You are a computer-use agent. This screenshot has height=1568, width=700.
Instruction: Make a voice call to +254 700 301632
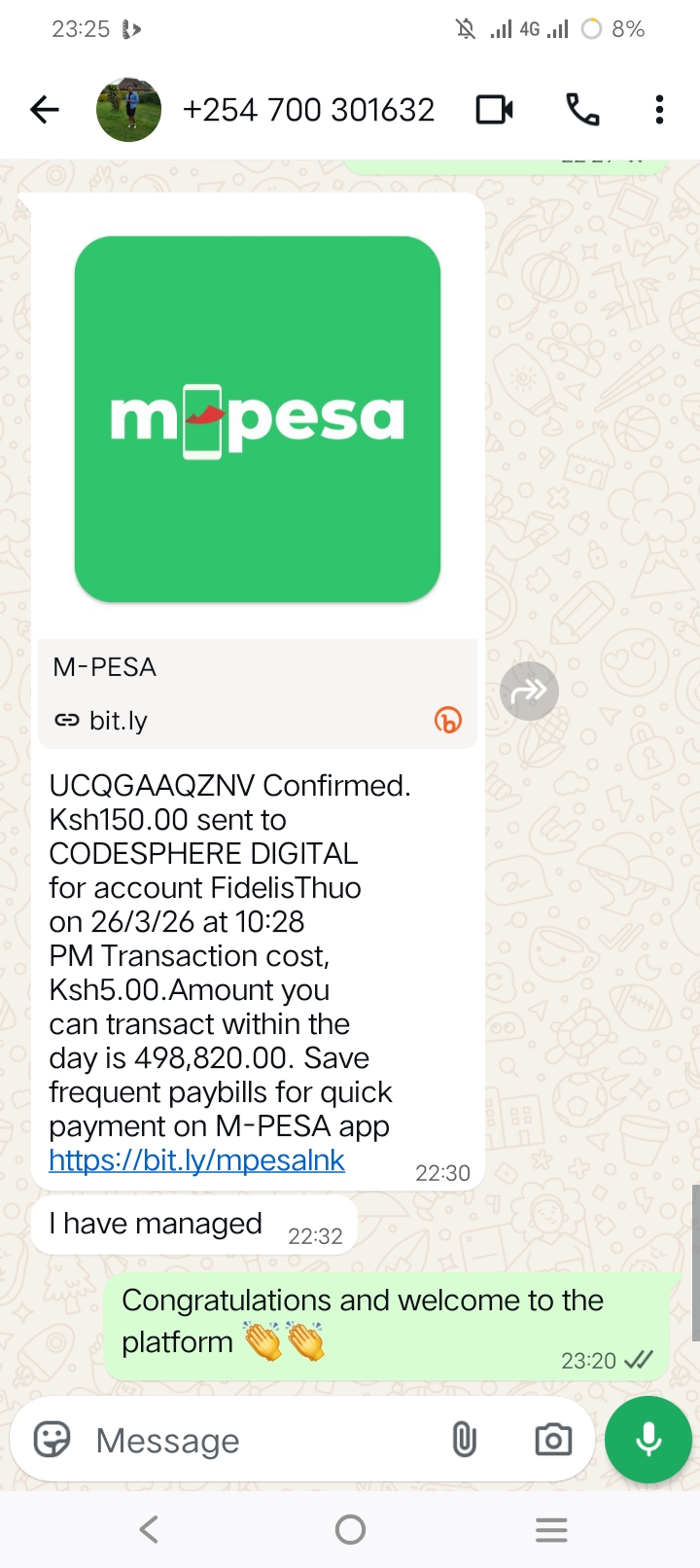click(x=580, y=109)
